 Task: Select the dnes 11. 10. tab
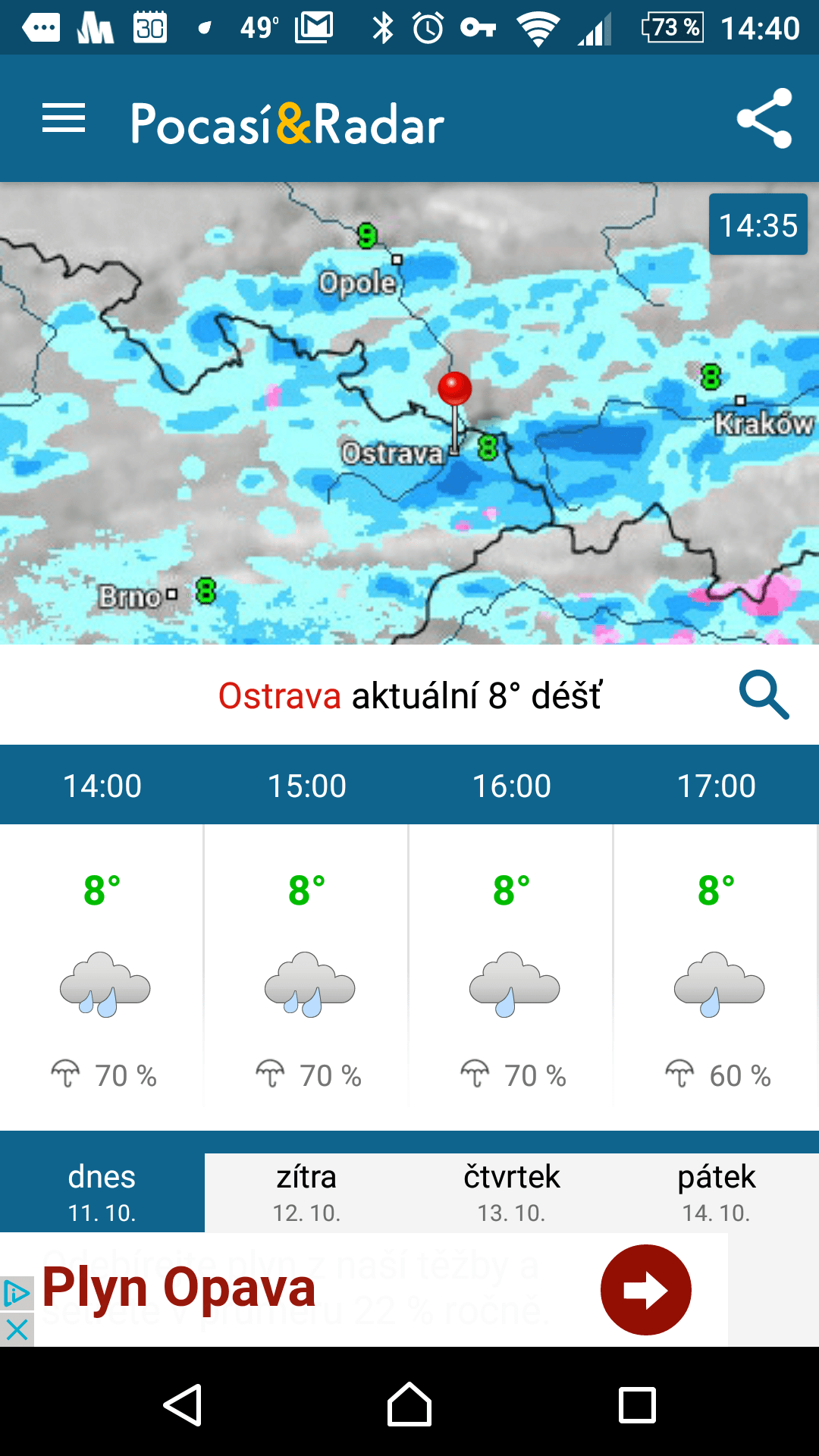(102, 1193)
